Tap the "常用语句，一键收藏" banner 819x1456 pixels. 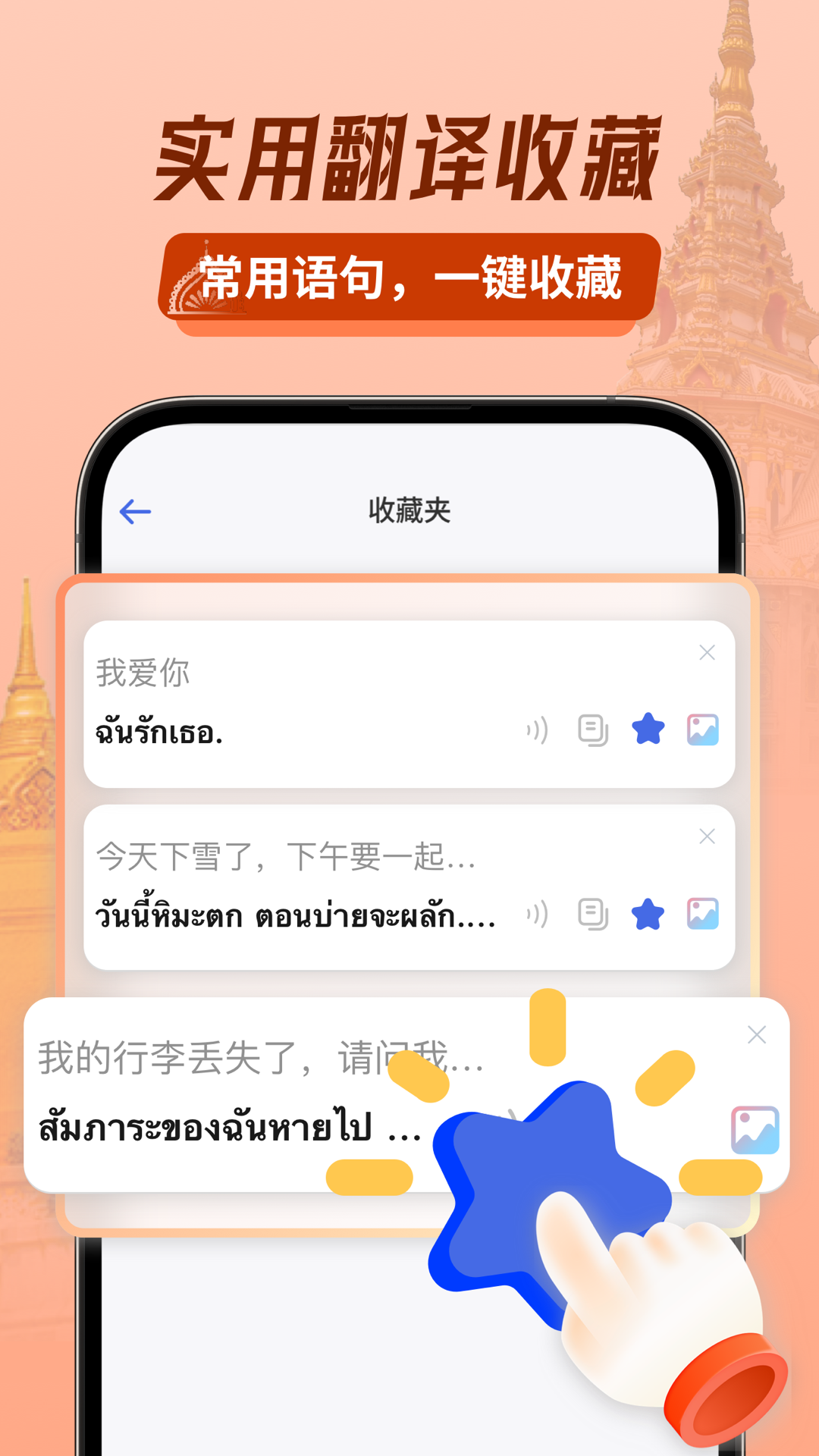pos(409,279)
